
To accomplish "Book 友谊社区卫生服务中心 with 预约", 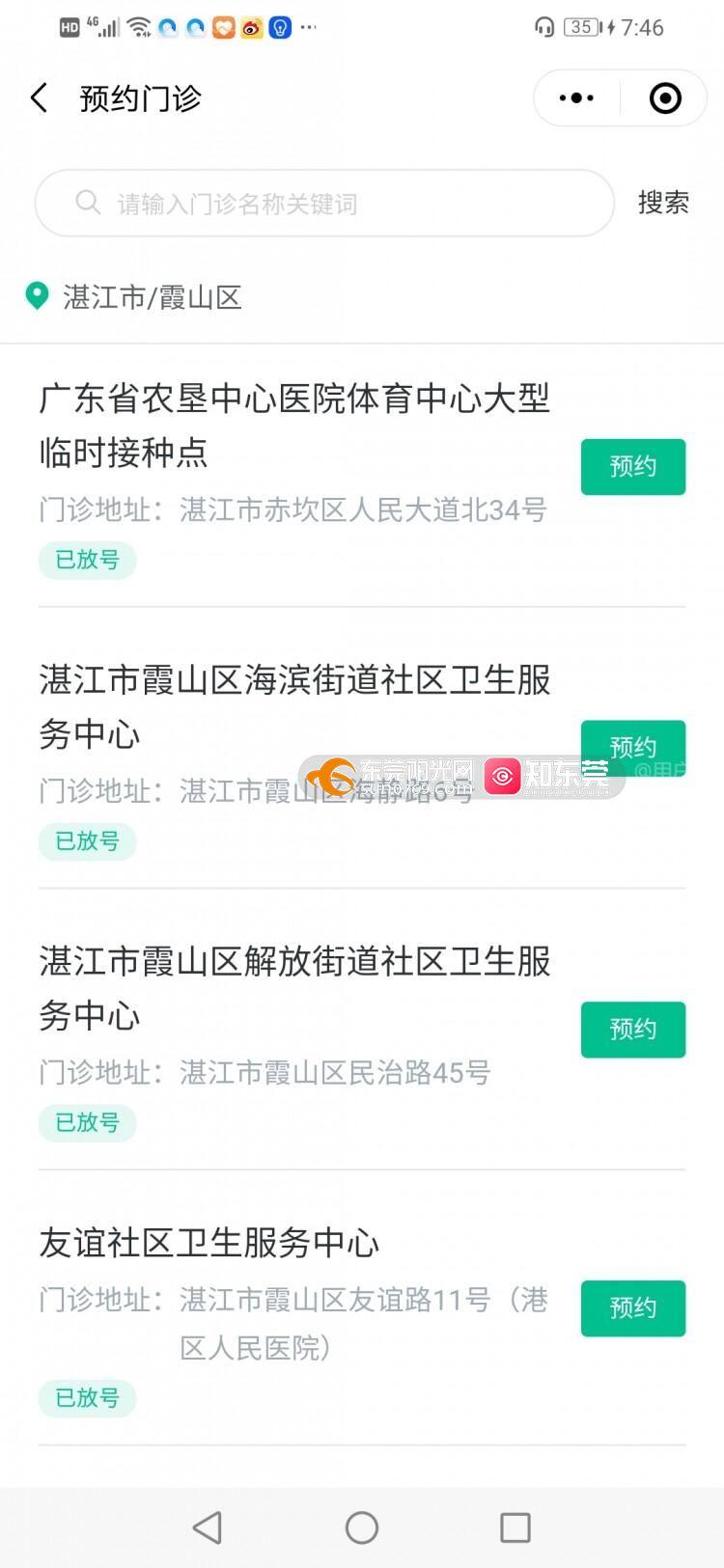I will click(632, 1308).
